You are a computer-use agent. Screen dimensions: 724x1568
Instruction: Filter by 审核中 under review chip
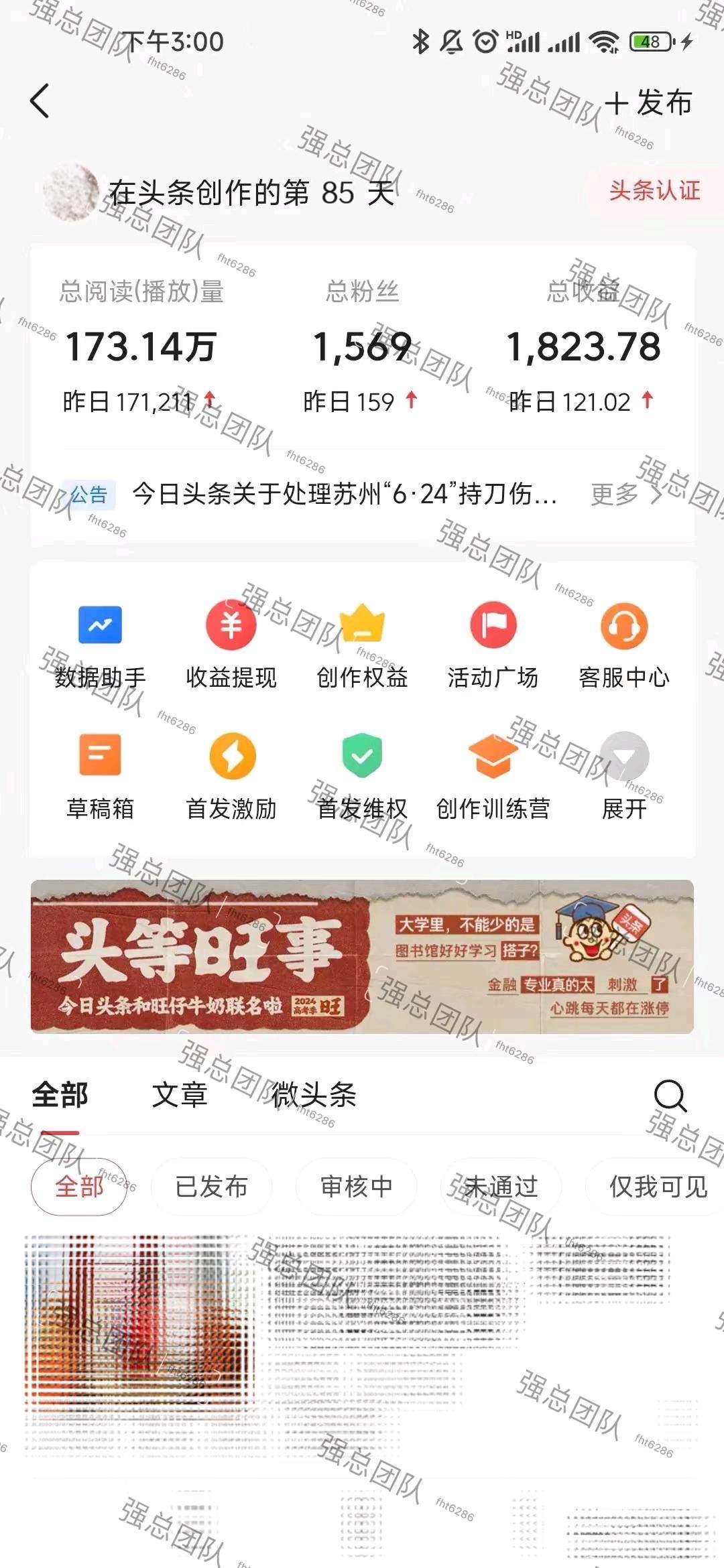[x=356, y=1187]
